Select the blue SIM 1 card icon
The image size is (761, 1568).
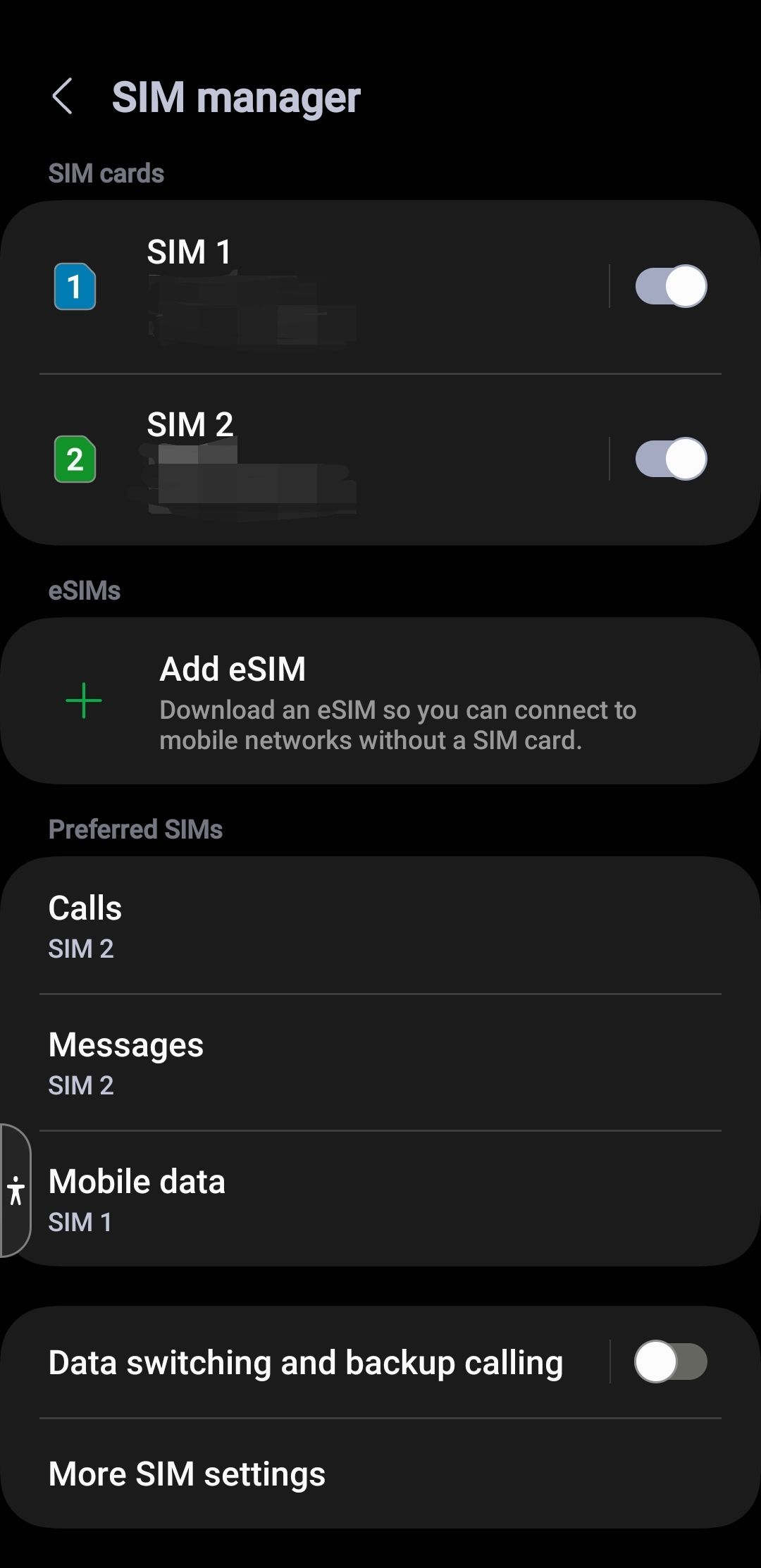pos(76,285)
